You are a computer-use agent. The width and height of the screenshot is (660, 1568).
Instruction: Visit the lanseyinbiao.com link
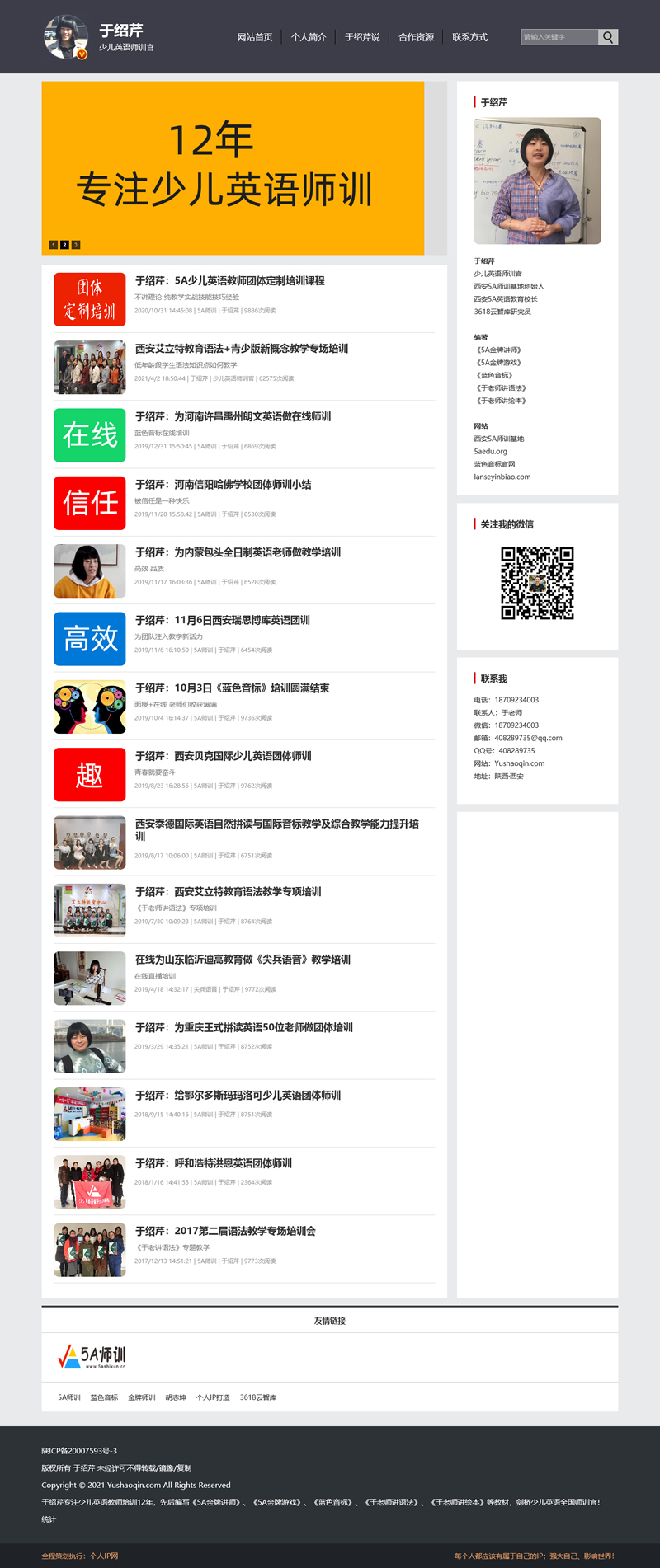click(x=502, y=477)
